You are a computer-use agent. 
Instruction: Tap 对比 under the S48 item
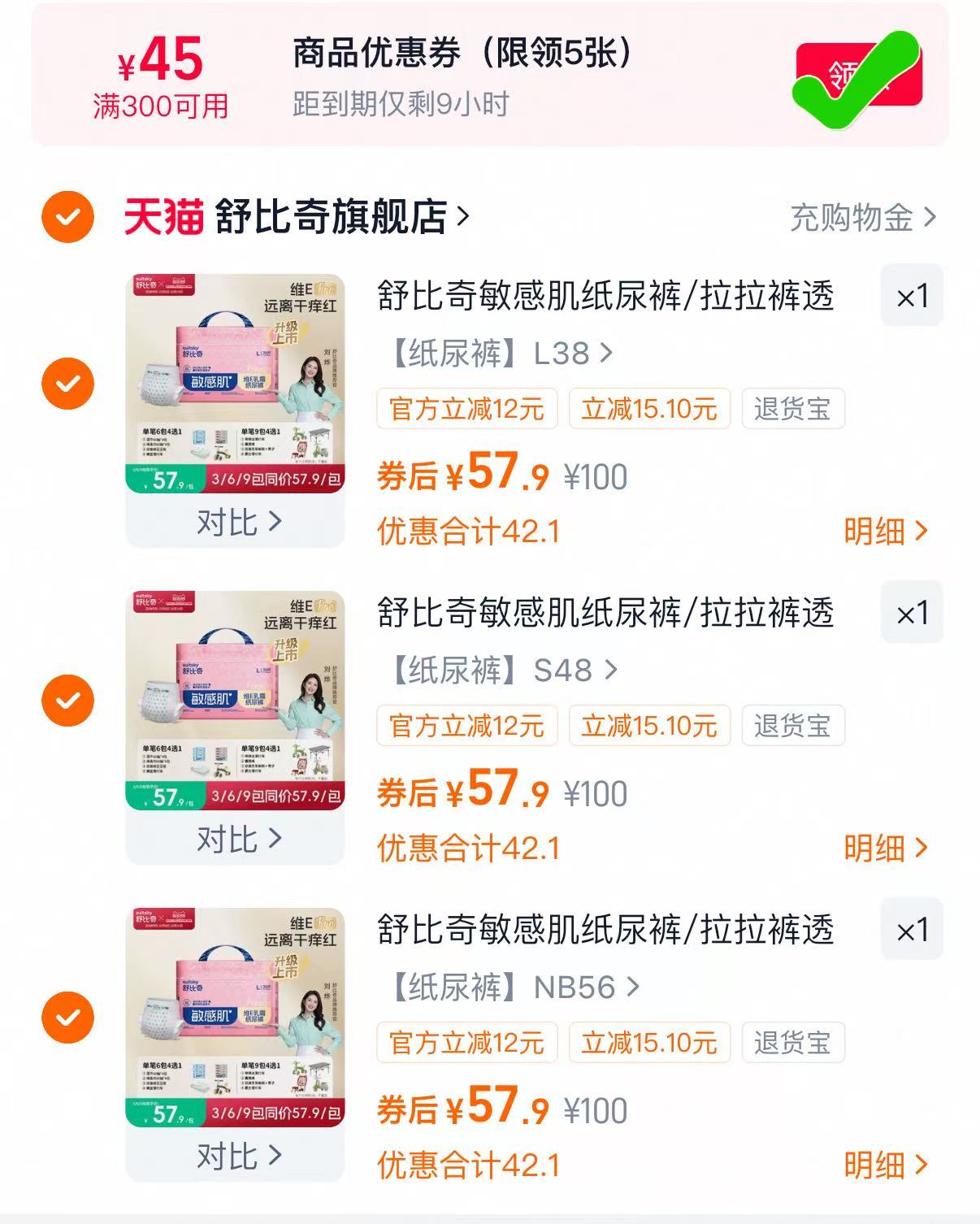pyautogui.click(x=236, y=839)
